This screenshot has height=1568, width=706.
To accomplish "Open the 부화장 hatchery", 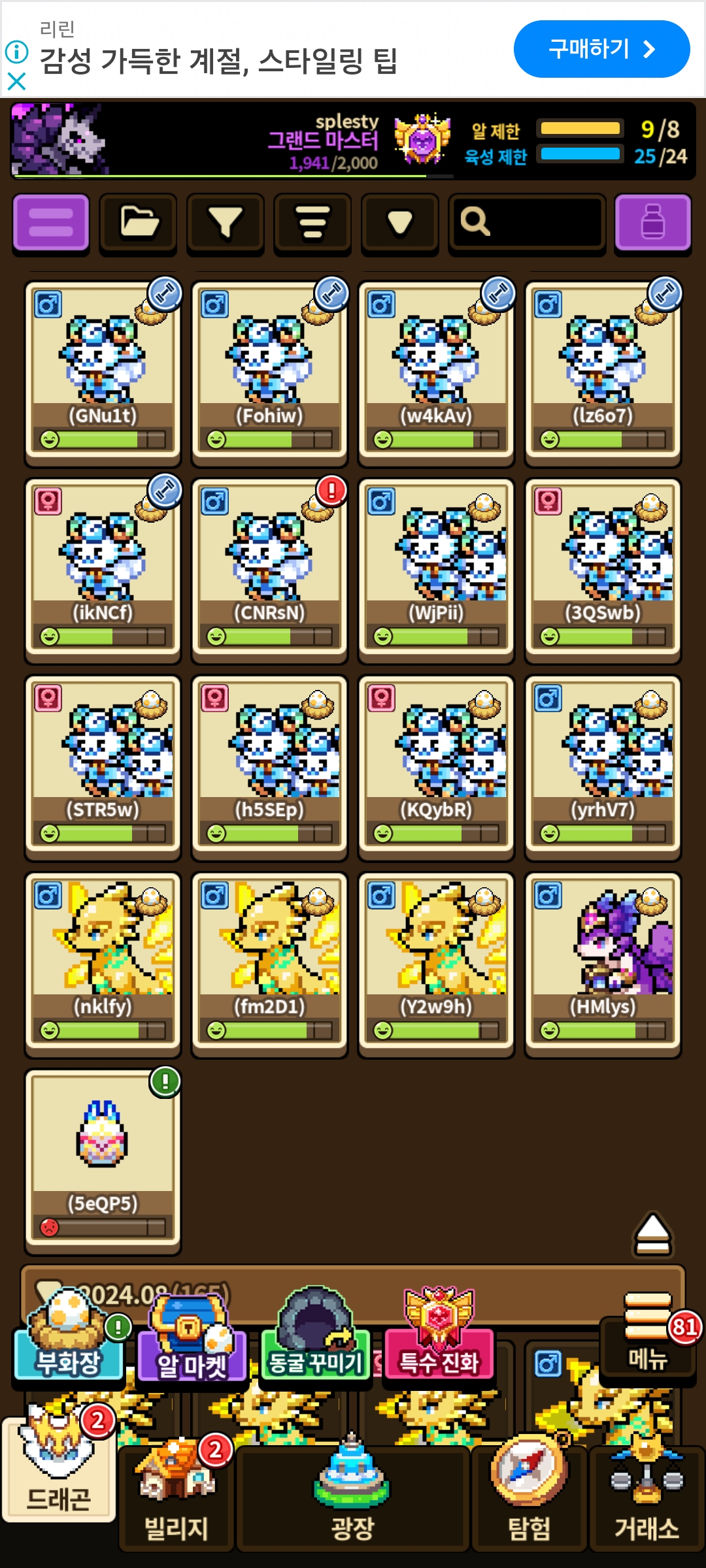I will click(x=69, y=1346).
